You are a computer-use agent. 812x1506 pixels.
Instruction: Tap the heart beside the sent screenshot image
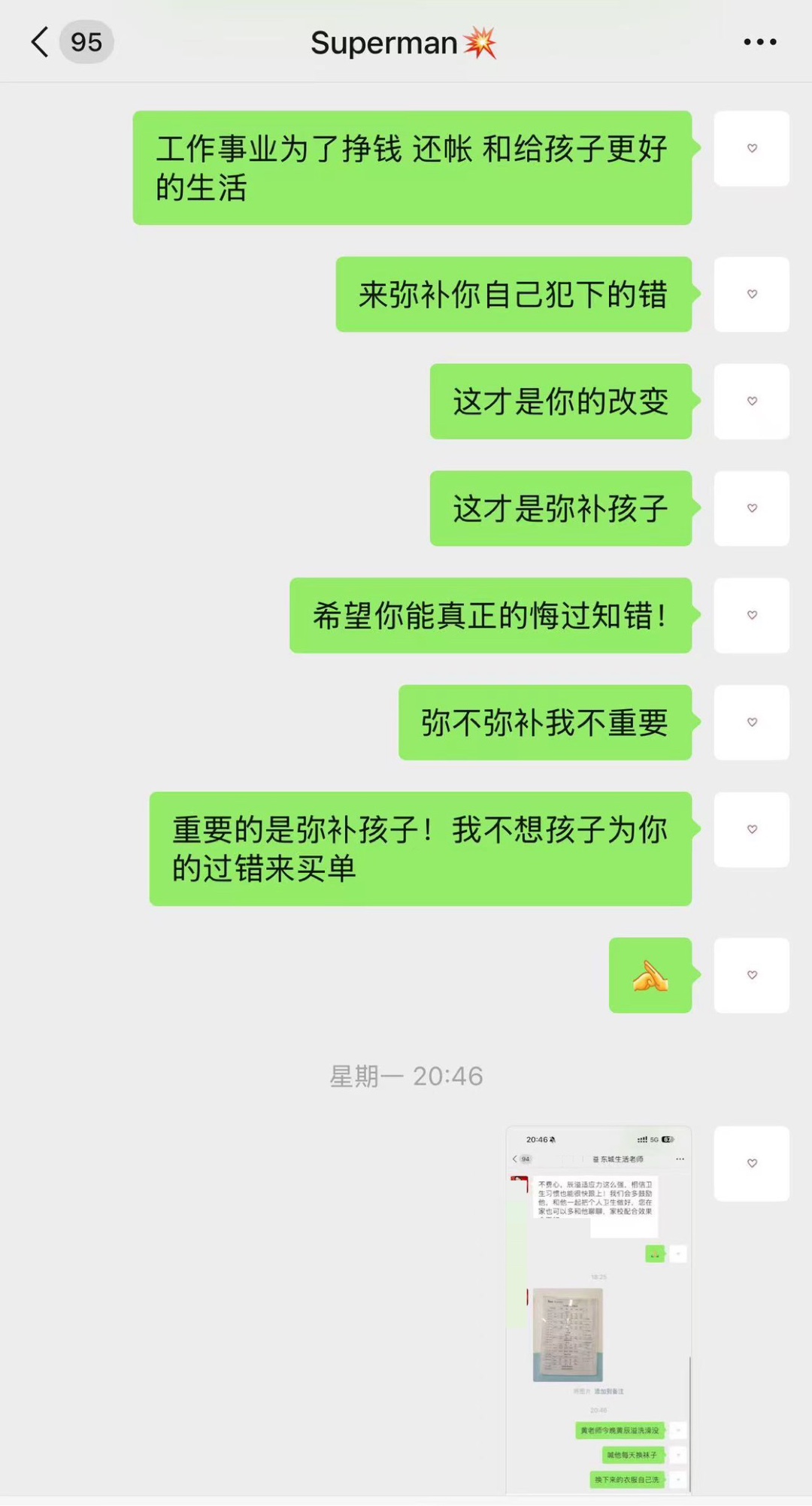751,1163
